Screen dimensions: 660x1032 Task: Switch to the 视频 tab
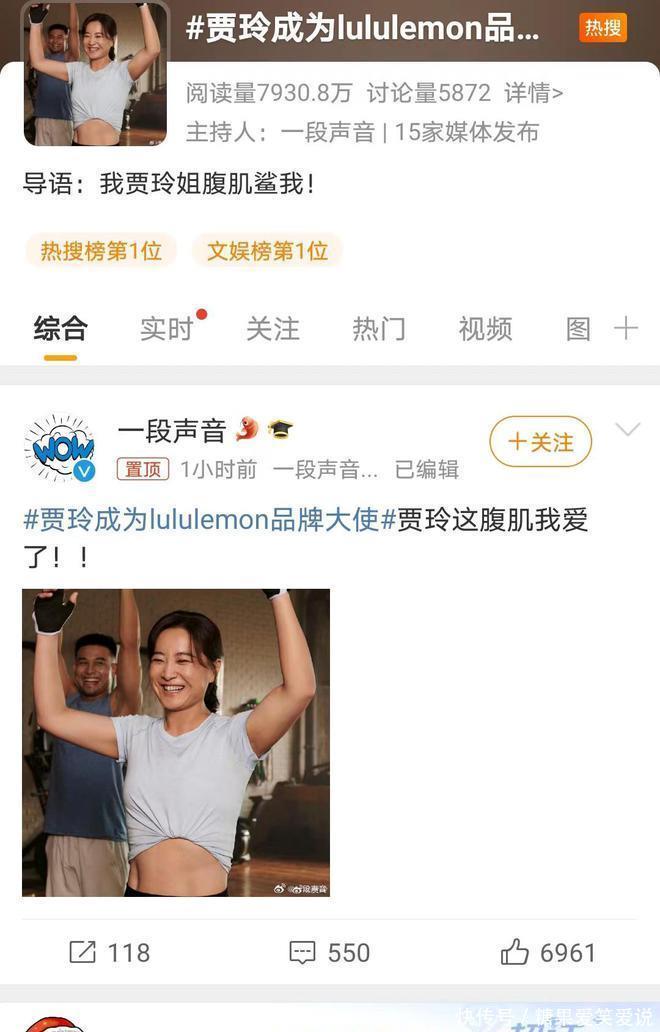[485, 329]
